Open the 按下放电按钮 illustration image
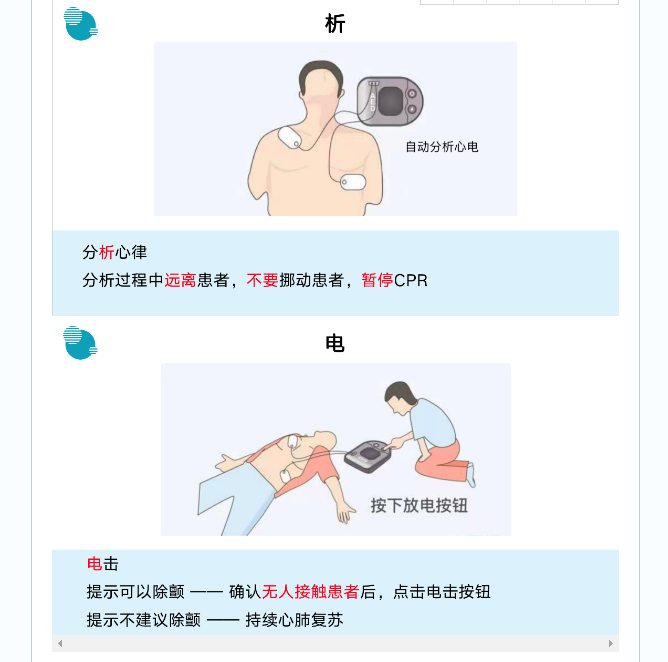This screenshot has height=662, width=668. pyautogui.click(x=335, y=449)
